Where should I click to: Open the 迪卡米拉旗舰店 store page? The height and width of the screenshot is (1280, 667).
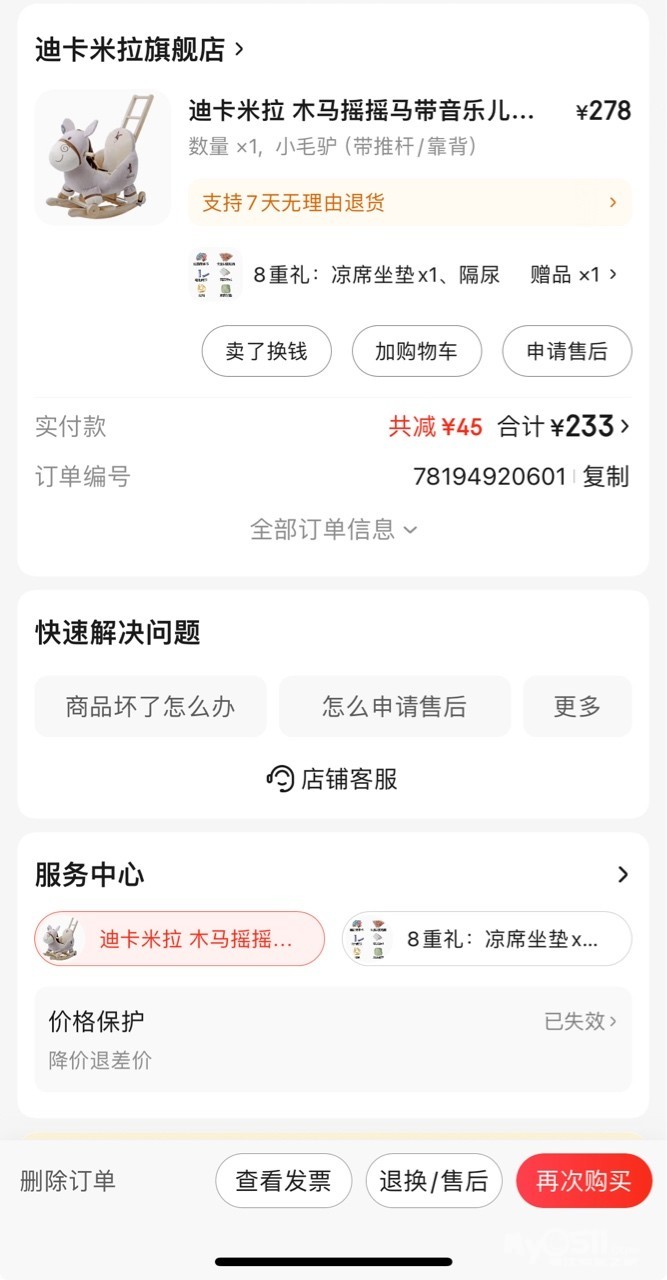coord(139,49)
